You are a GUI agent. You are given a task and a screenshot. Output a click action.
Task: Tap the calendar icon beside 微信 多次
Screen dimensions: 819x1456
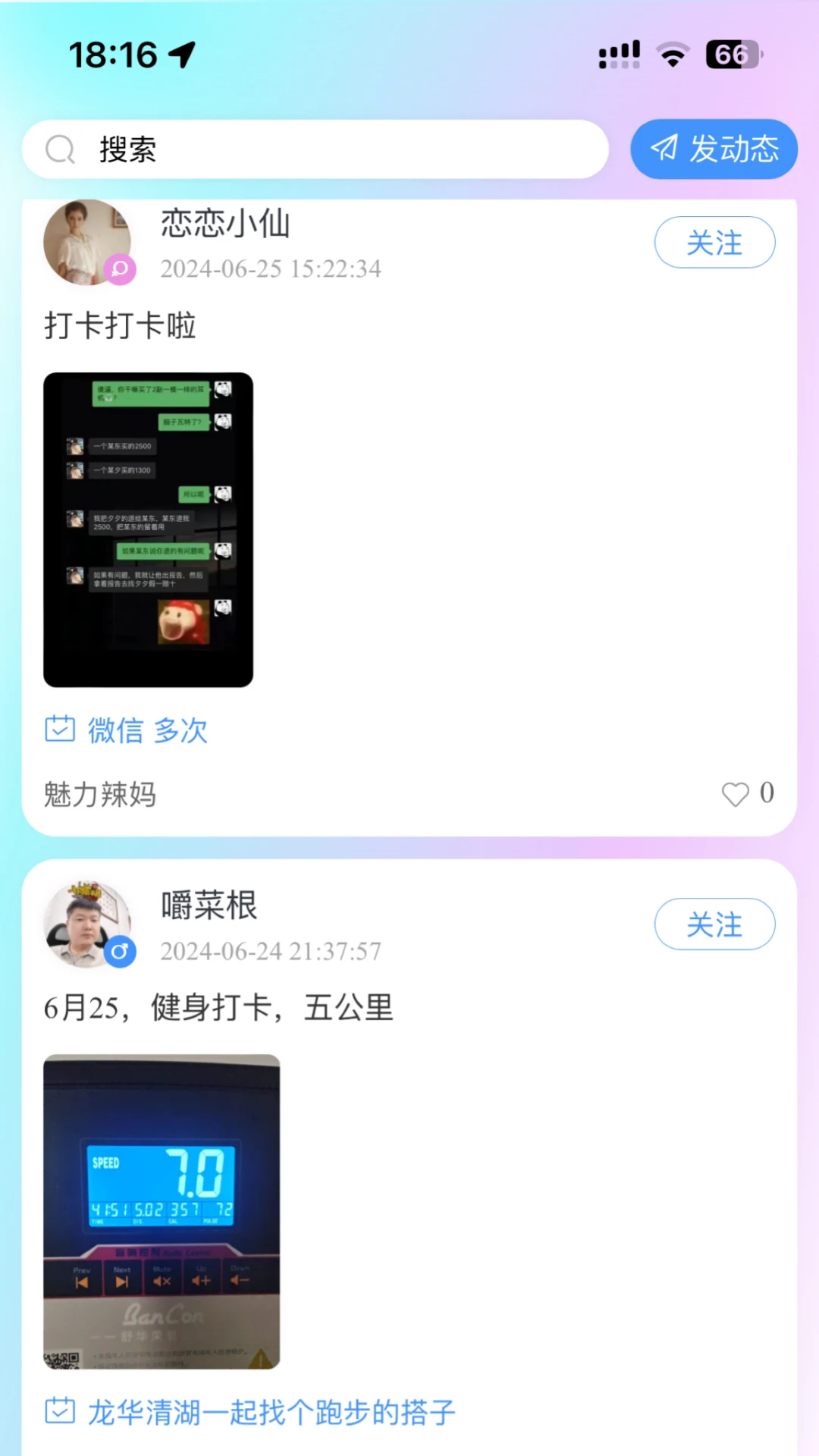(60, 728)
